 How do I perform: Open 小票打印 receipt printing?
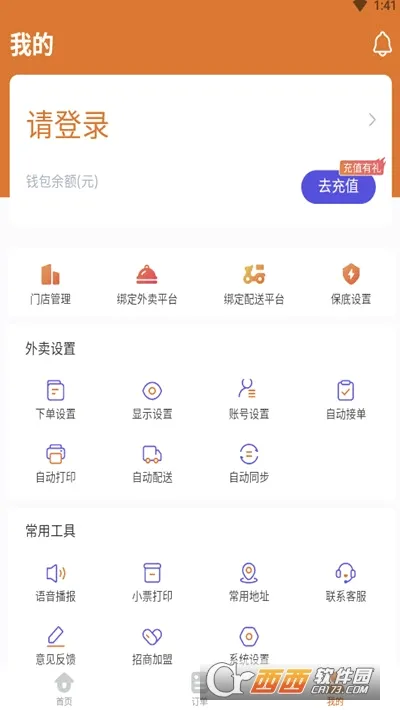pyautogui.click(x=152, y=582)
